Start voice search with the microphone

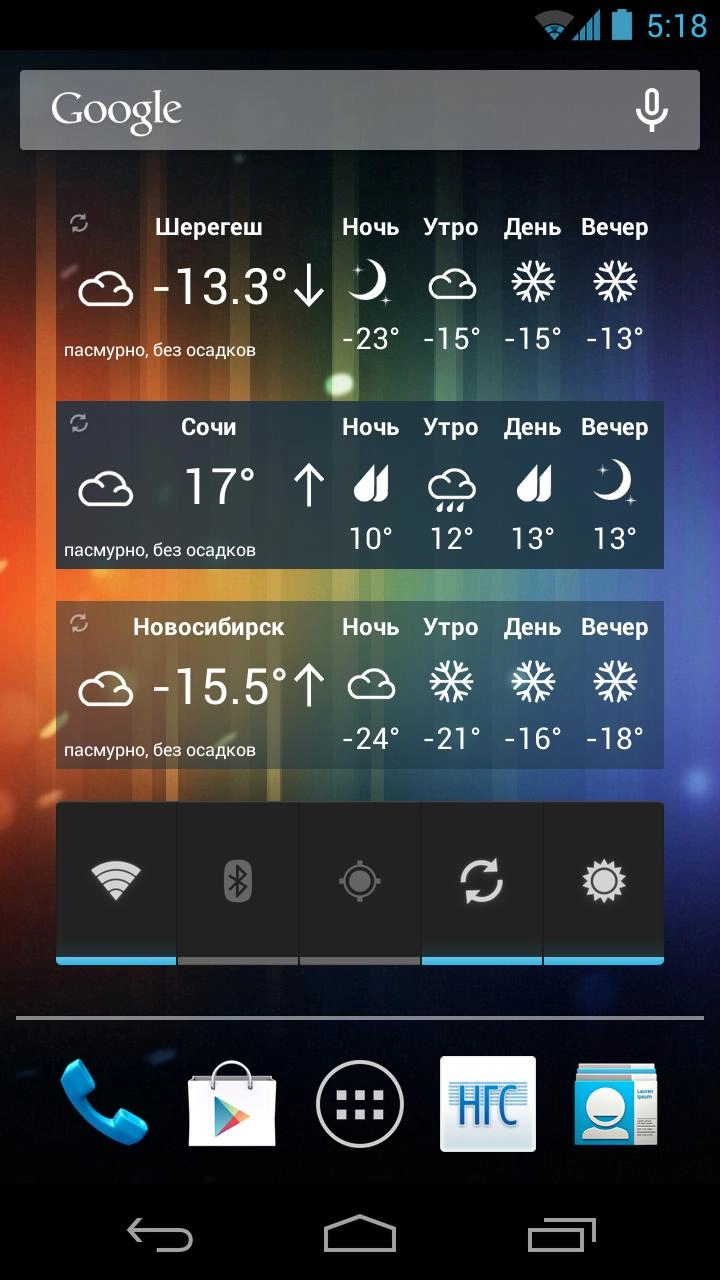point(652,110)
